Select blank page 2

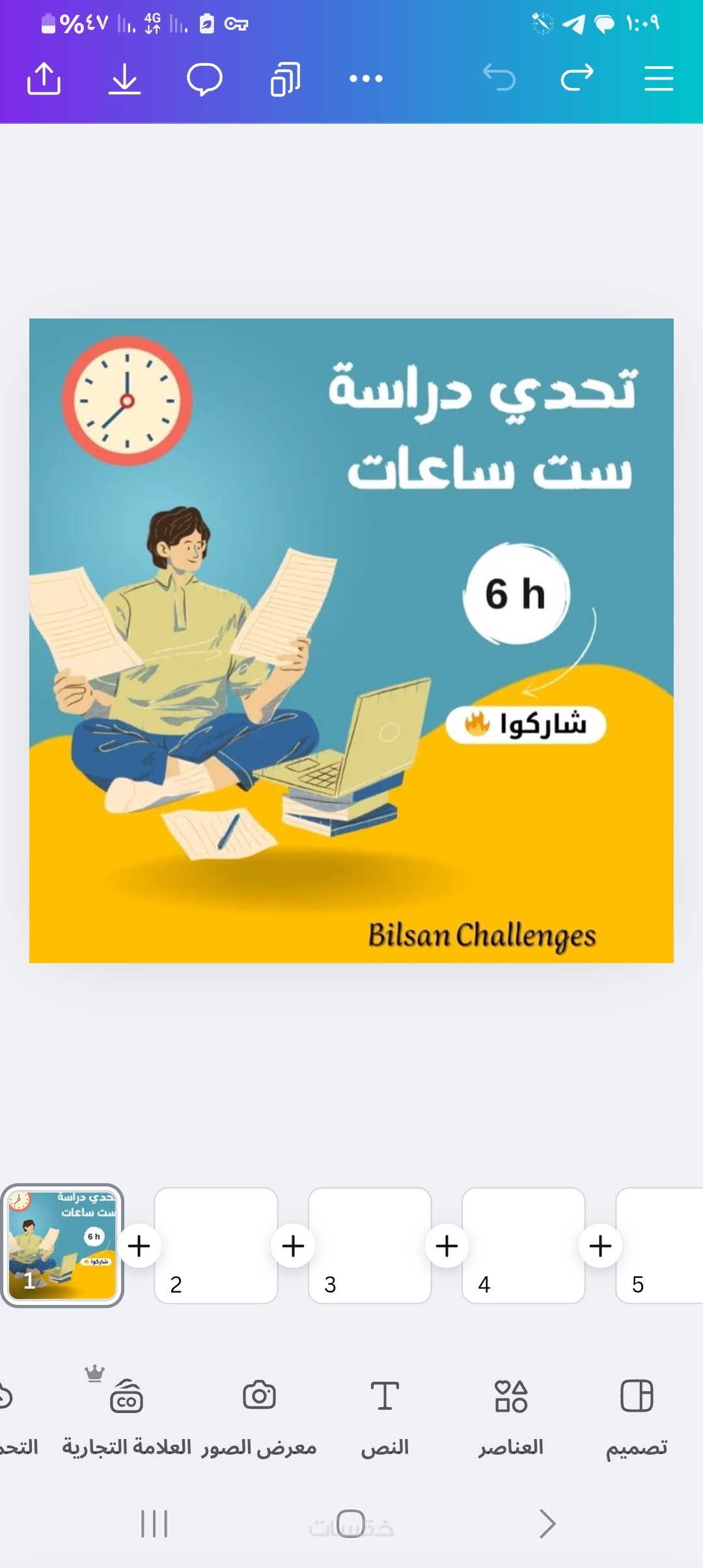pos(216,1245)
